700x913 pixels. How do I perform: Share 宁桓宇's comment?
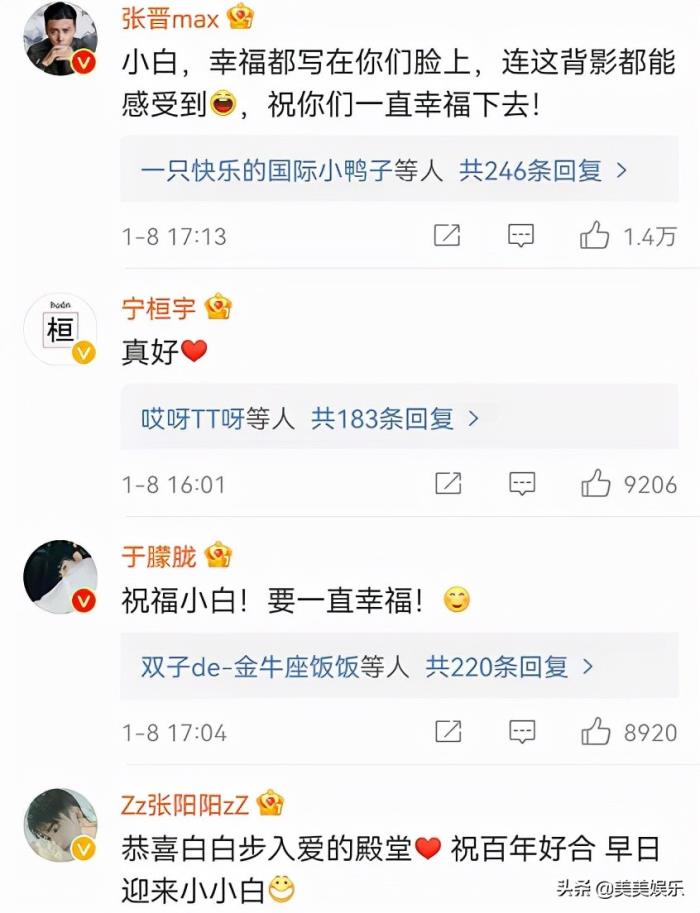447,484
